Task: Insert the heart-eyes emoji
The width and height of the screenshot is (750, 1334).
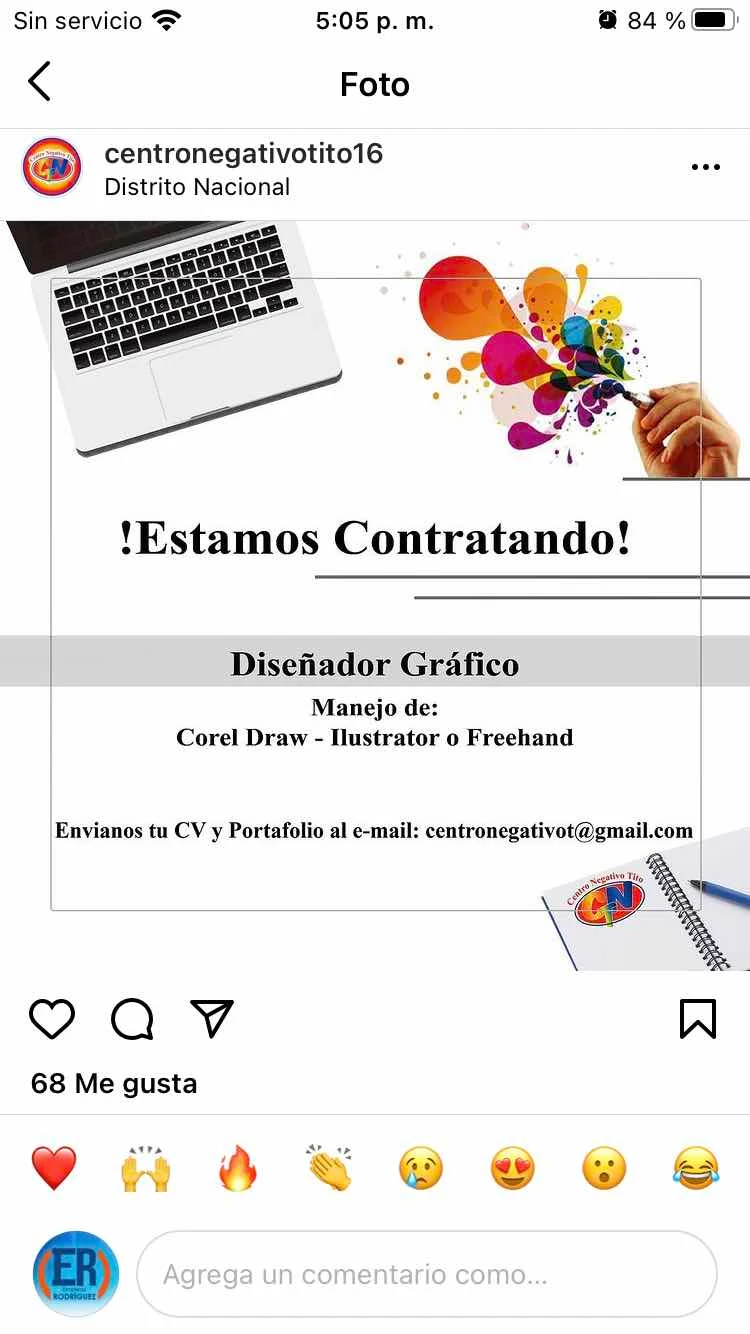Action: (513, 1168)
